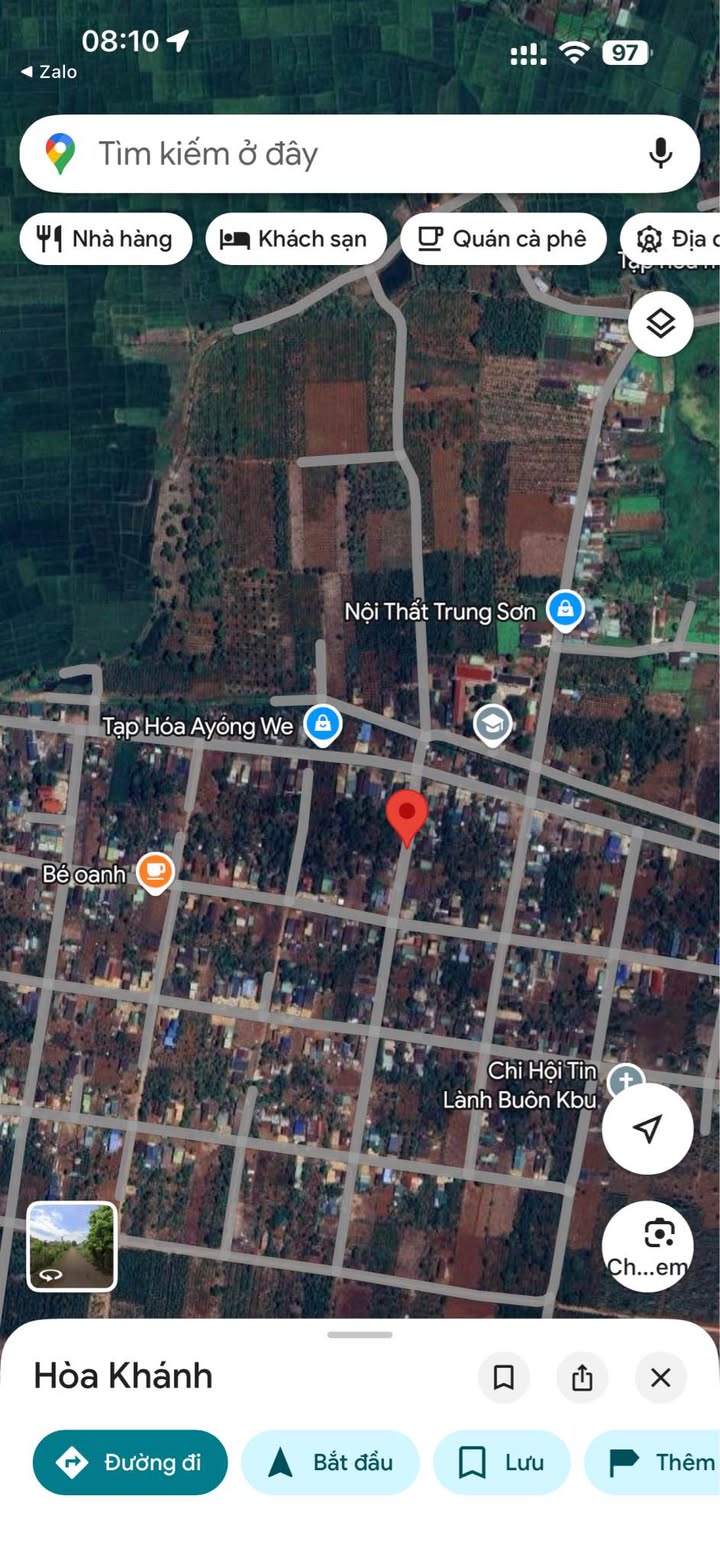The height and width of the screenshot is (1564, 720).
Task: Share the Hòa Khánh location
Action: [582, 1378]
